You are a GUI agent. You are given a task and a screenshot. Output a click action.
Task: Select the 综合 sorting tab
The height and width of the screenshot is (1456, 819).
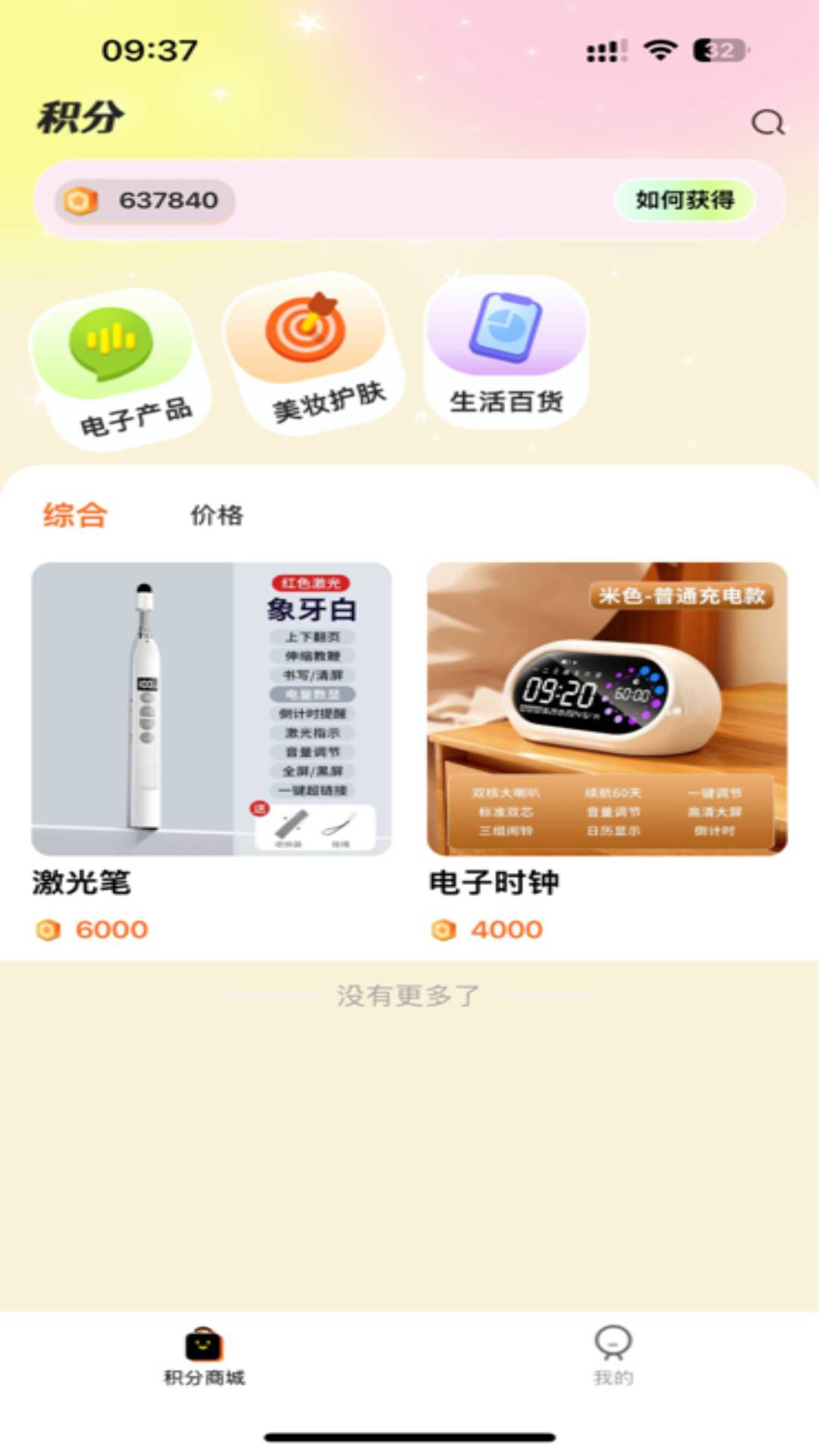[x=75, y=516]
